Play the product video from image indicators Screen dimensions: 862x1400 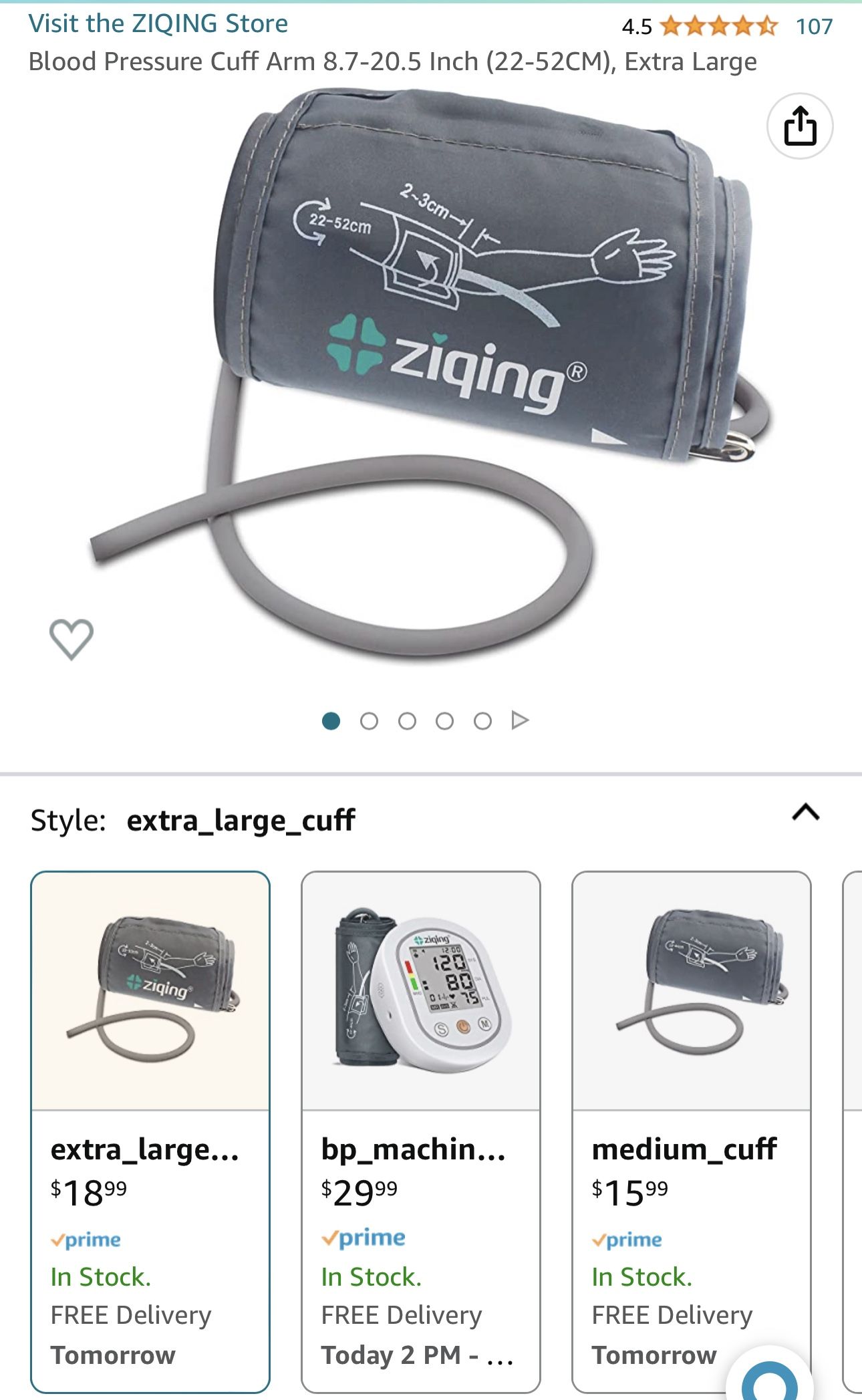520,720
